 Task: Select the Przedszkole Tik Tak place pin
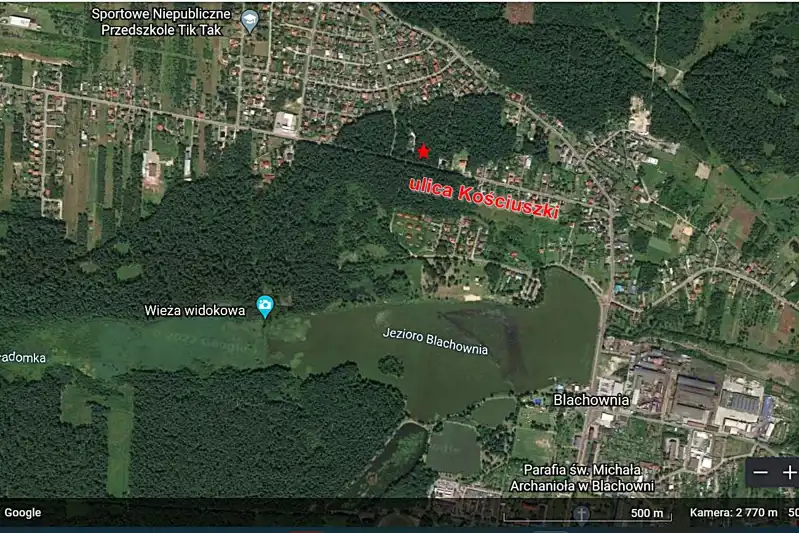coord(250,20)
